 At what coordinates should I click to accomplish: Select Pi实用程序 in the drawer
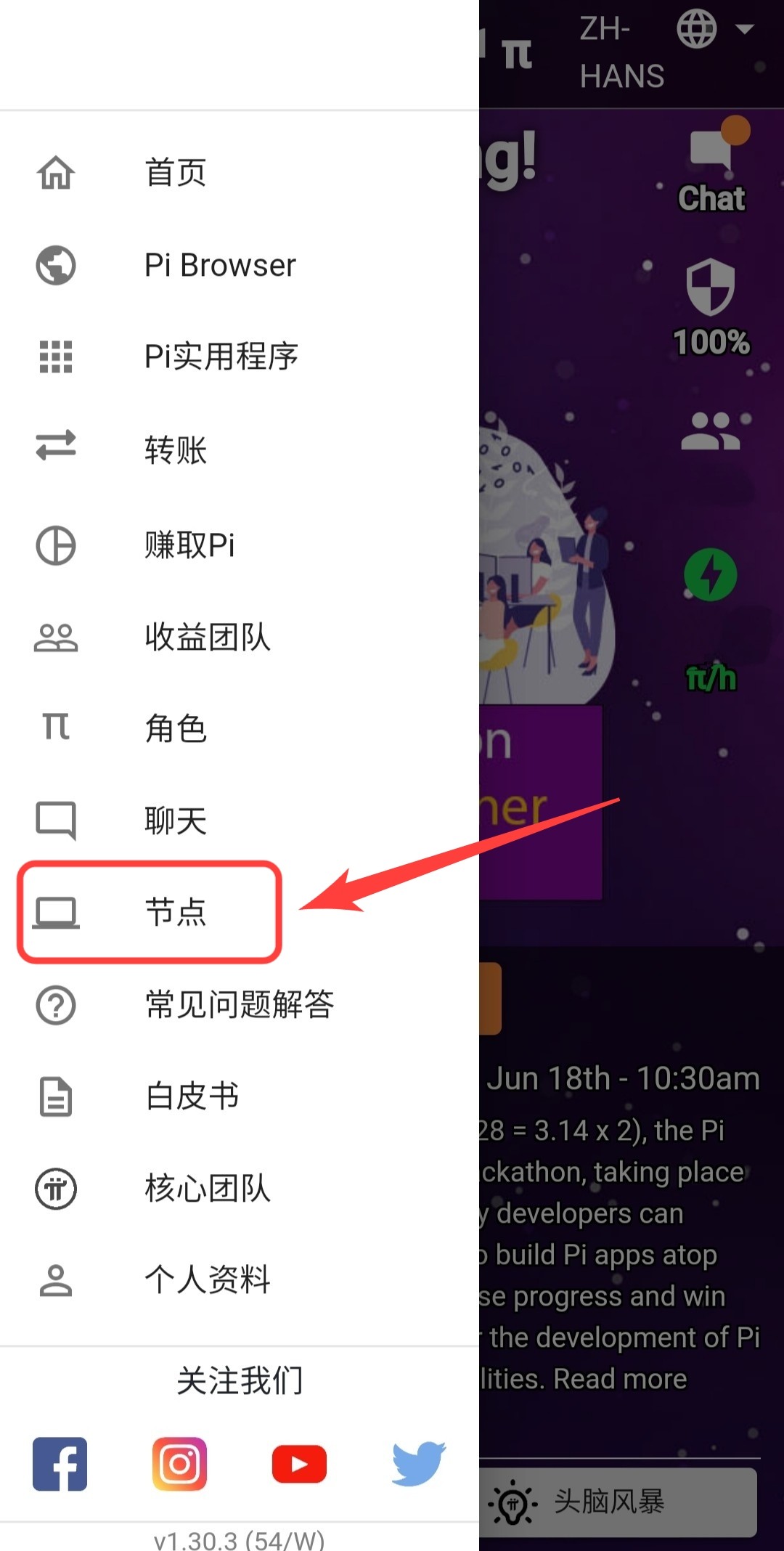click(x=221, y=357)
